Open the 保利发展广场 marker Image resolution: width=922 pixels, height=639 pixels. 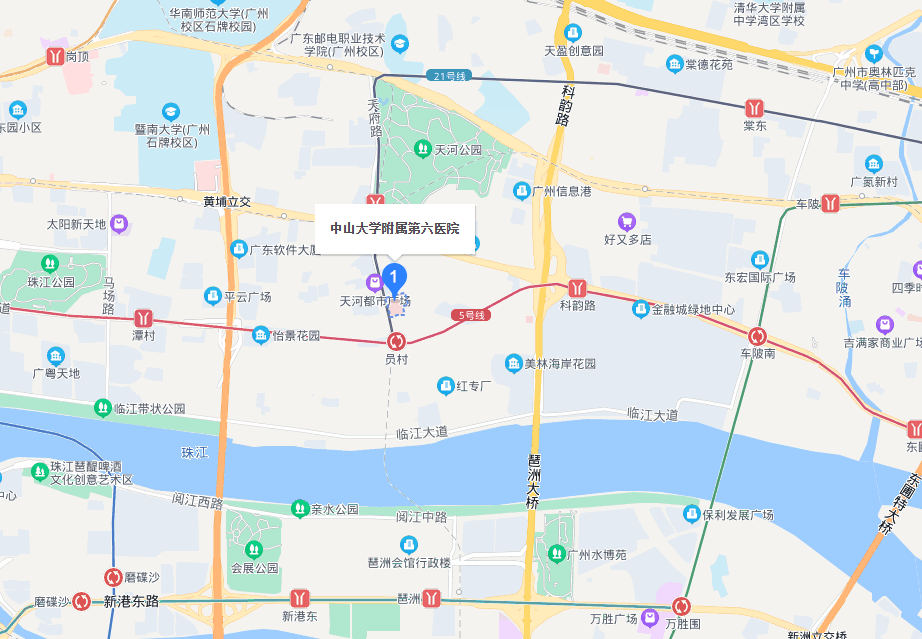[691, 514]
